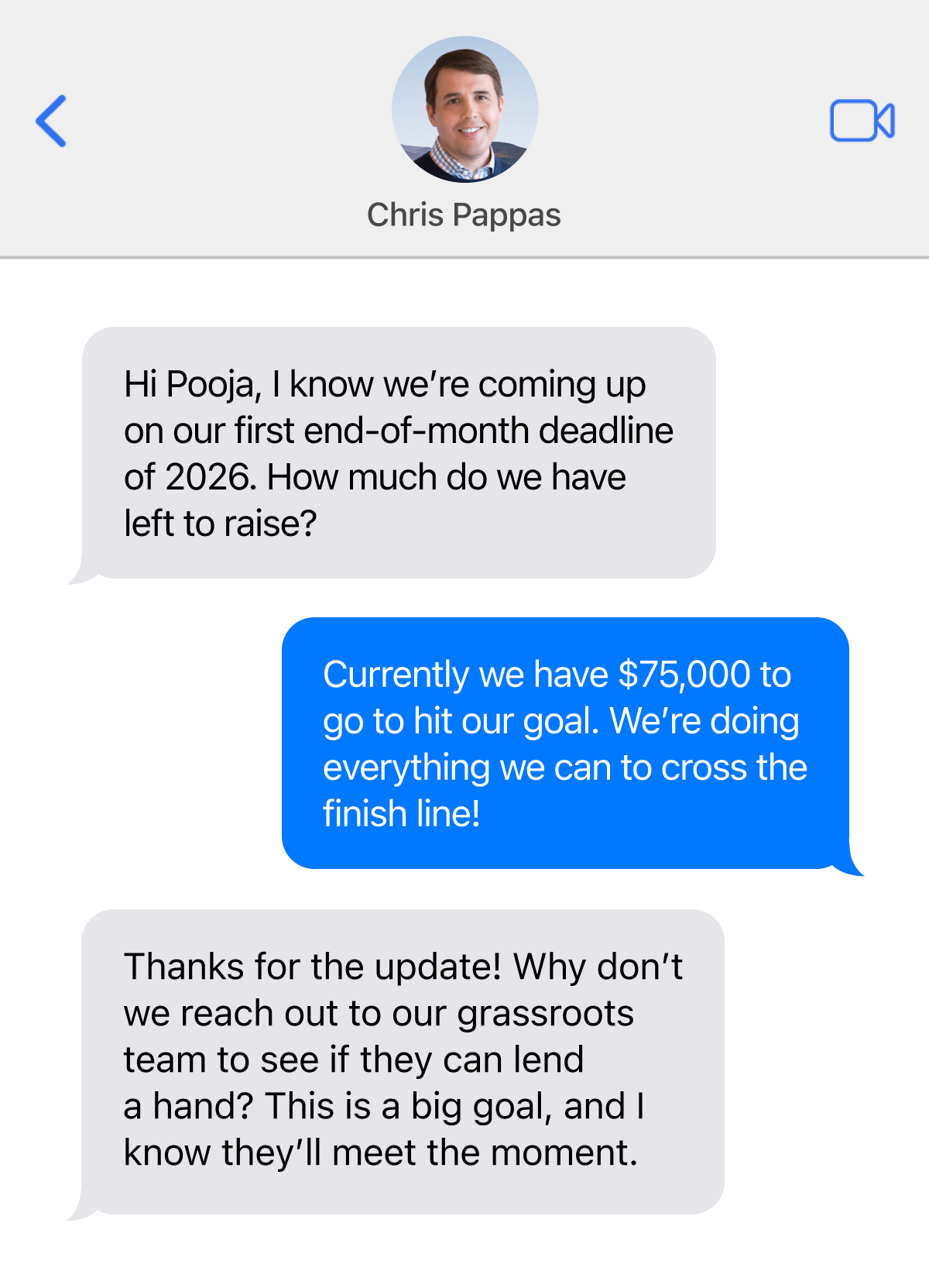Image resolution: width=929 pixels, height=1288 pixels.
Task: Click the empty chat background area
Action: point(464,294)
